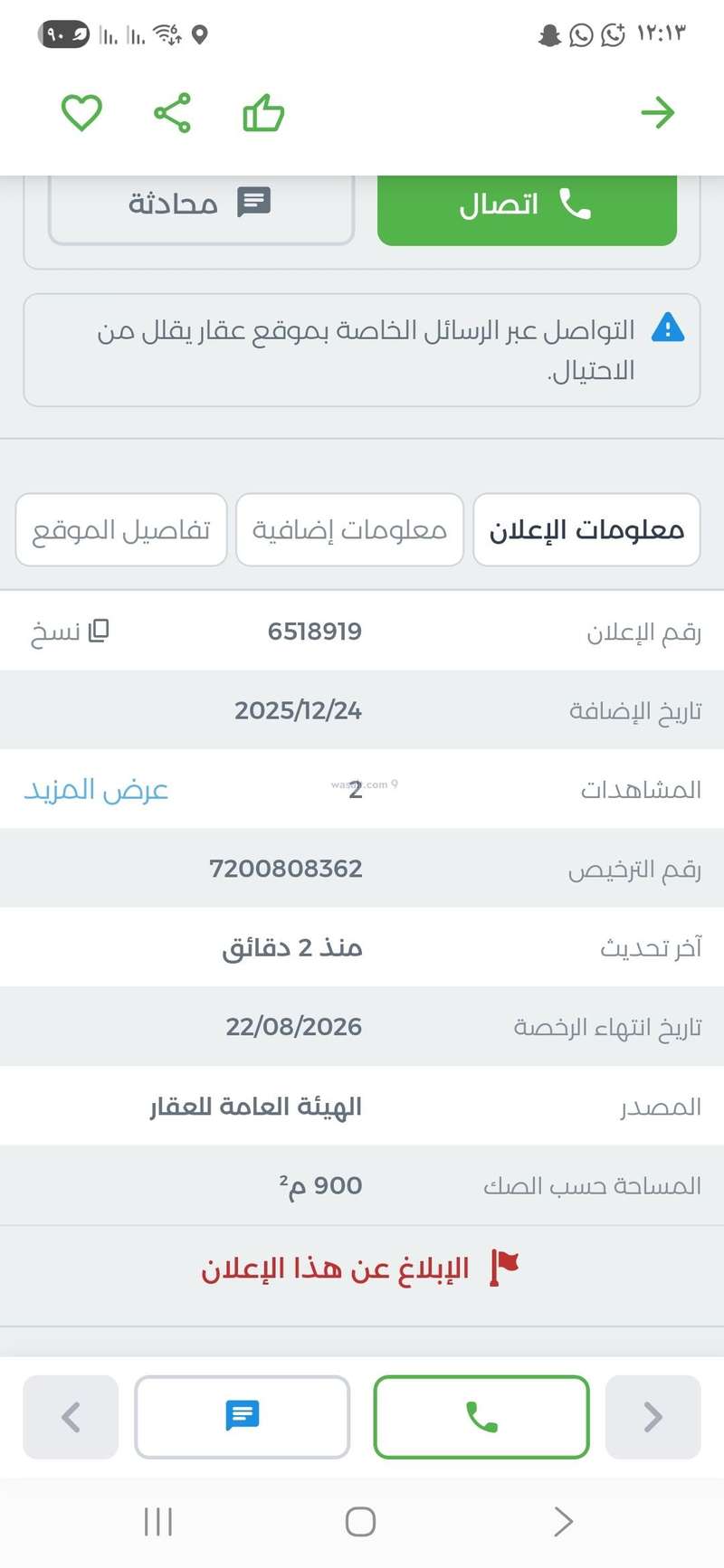Viewport: 724px width, 1568px height.
Task: Switch to معلومات الإعلان tab
Action: coord(586,530)
